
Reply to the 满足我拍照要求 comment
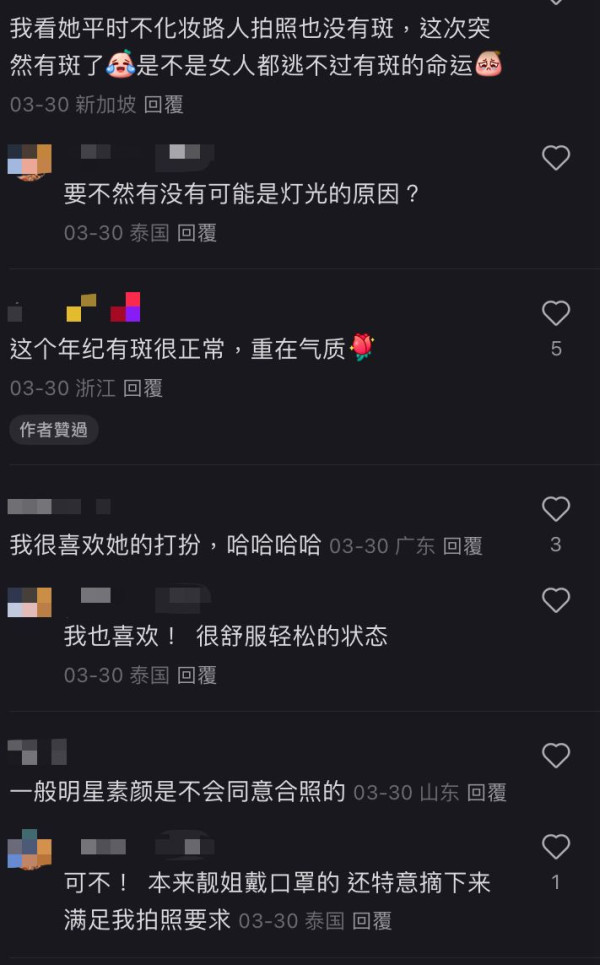(x=371, y=920)
